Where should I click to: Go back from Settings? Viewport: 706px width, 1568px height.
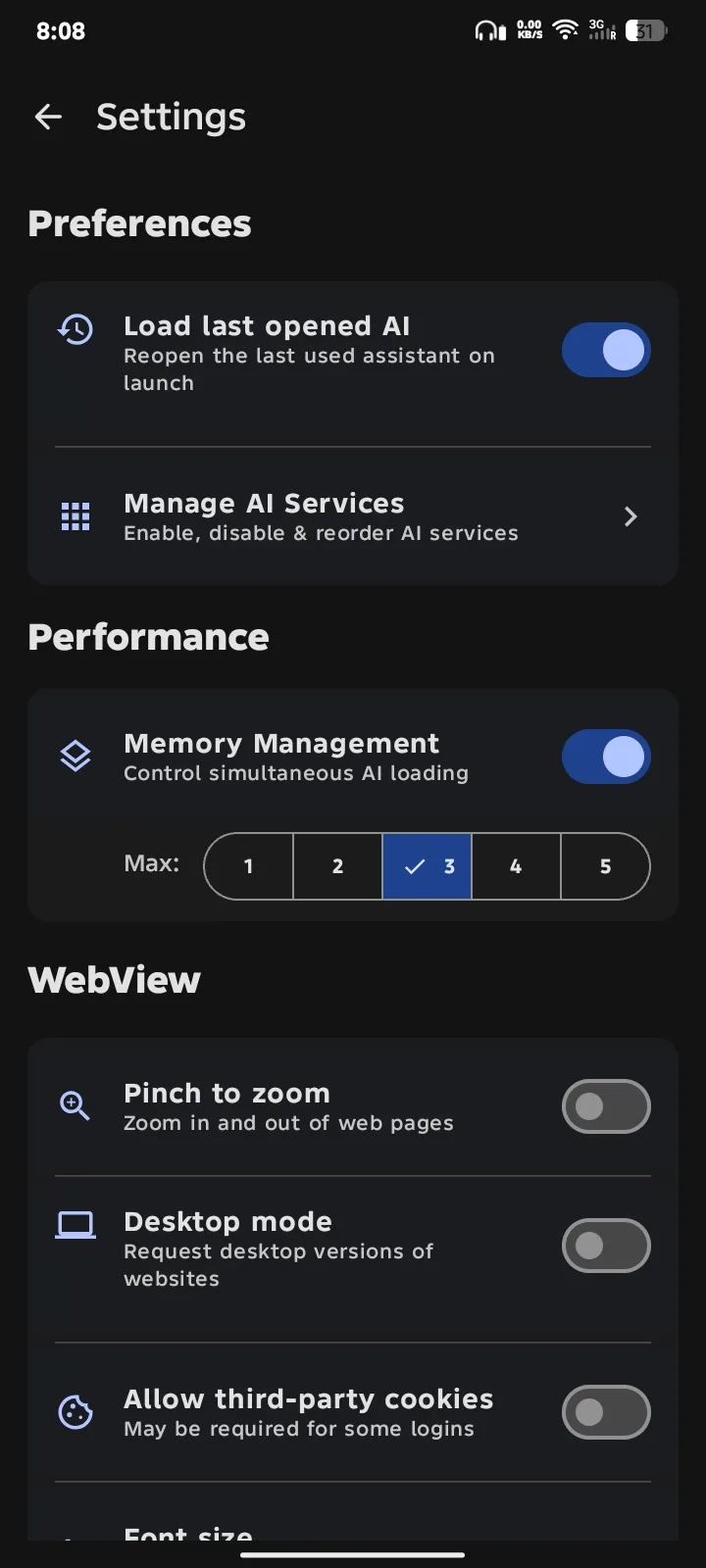click(x=48, y=118)
